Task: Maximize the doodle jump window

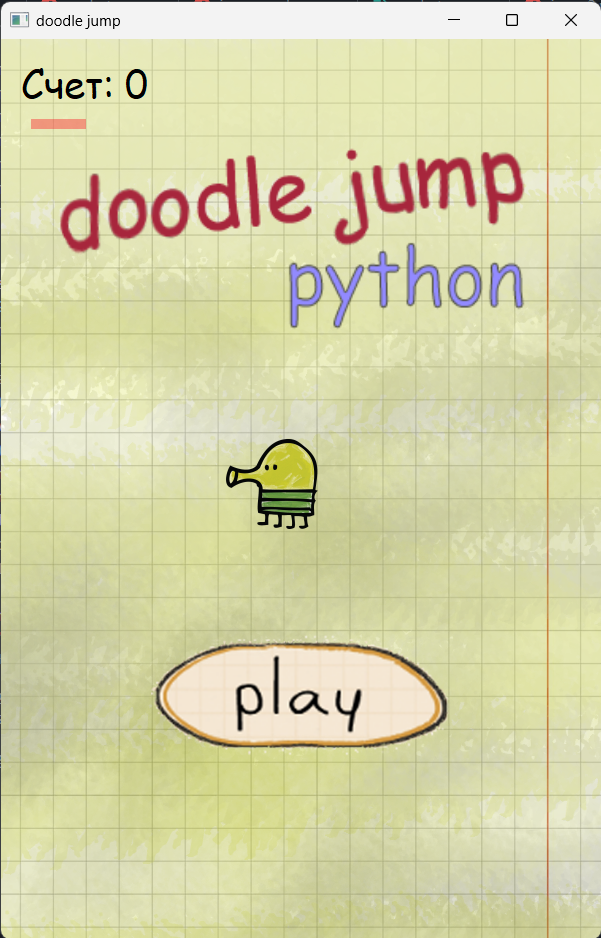Action: [x=512, y=20]
